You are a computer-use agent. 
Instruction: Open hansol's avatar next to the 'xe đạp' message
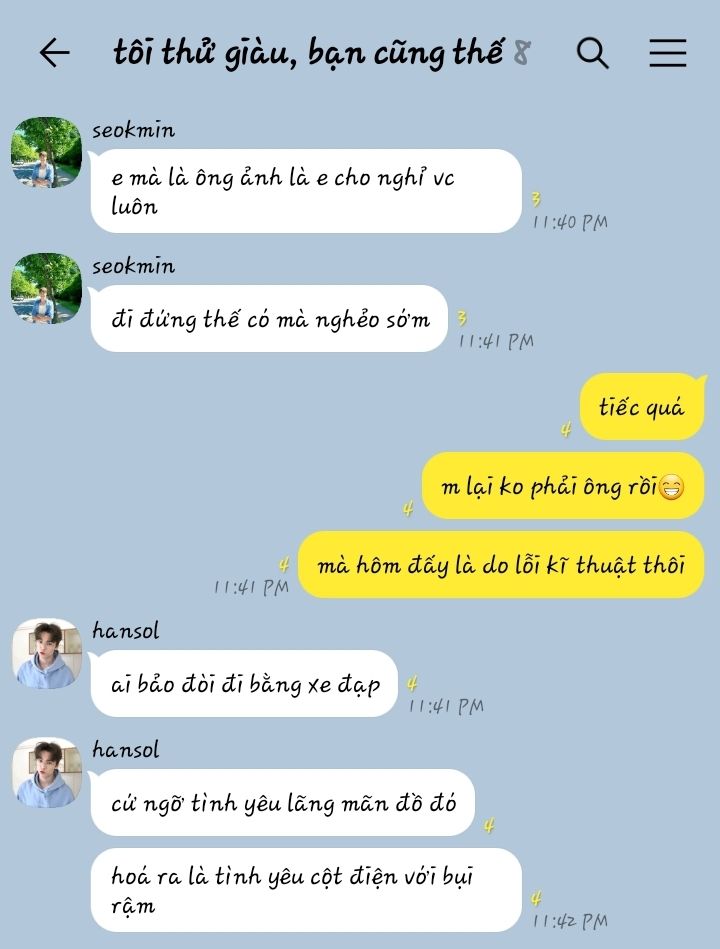46,654
